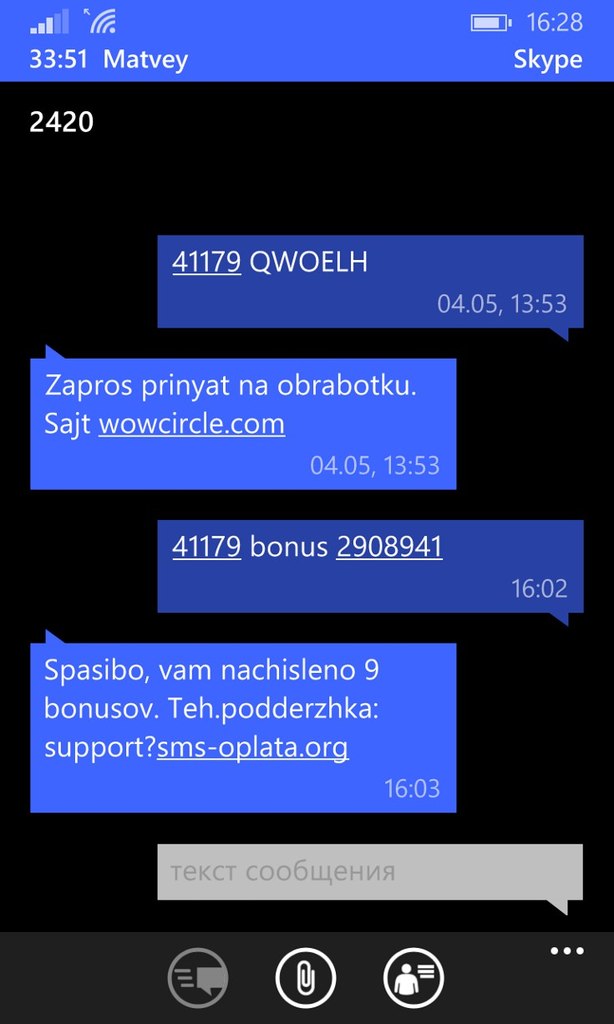Tap the message text input field
The height and width of the screenshot is (1024, 614).
tap(370, 872)
